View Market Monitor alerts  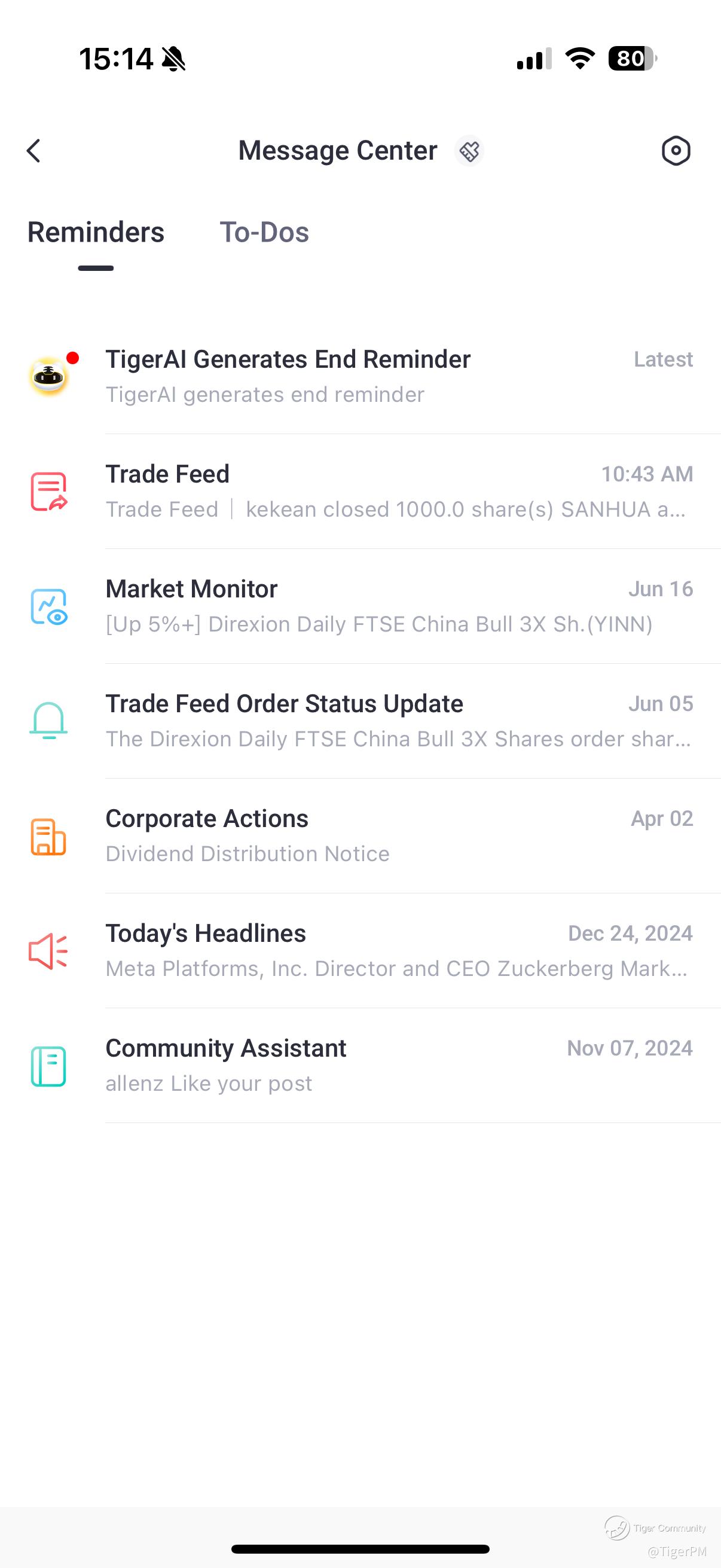(360, 606)
